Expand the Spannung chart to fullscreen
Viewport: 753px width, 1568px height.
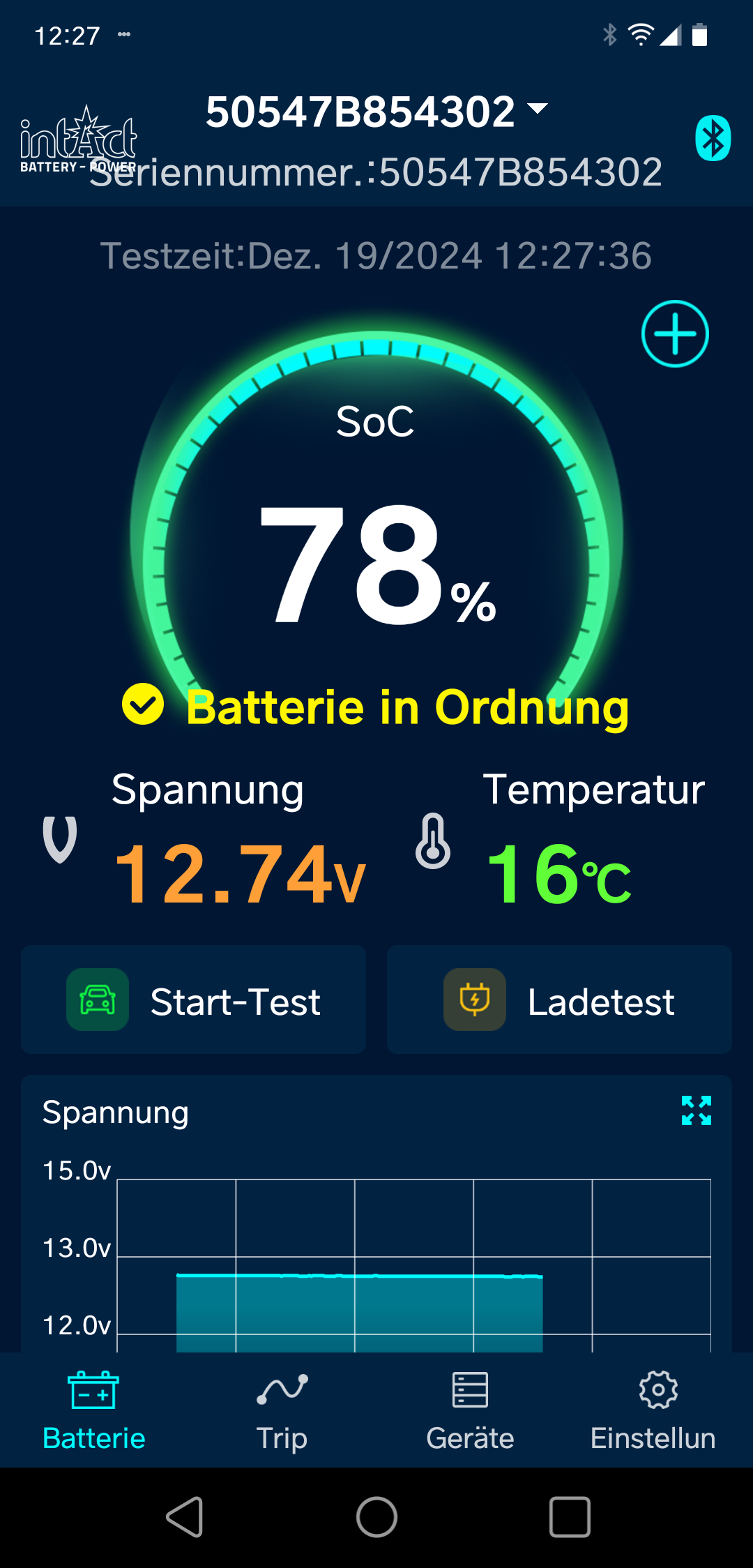point(696,1110)
